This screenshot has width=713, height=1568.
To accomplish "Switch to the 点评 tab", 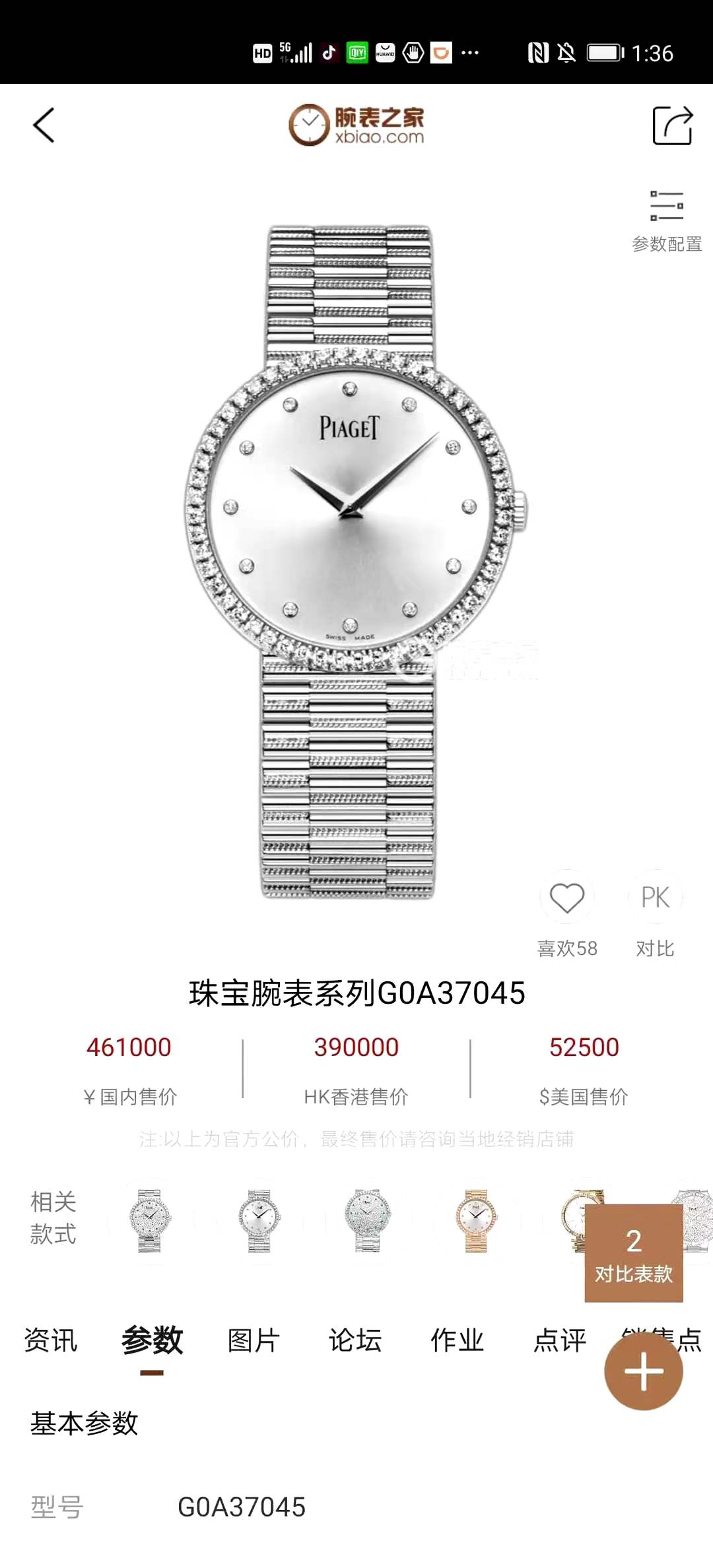I will (559, 1340).
